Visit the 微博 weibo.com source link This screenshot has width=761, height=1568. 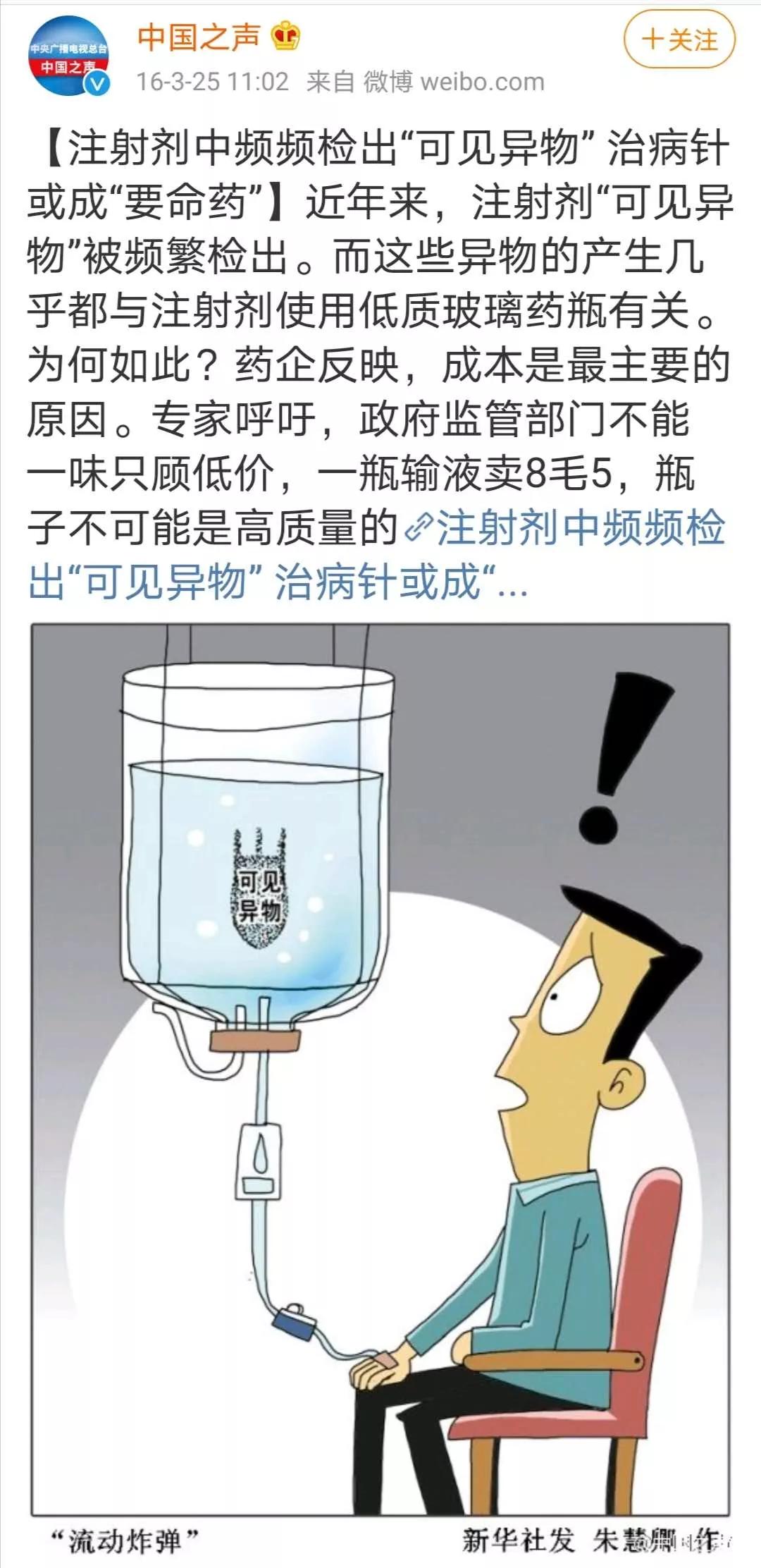[x=452, y=82]
